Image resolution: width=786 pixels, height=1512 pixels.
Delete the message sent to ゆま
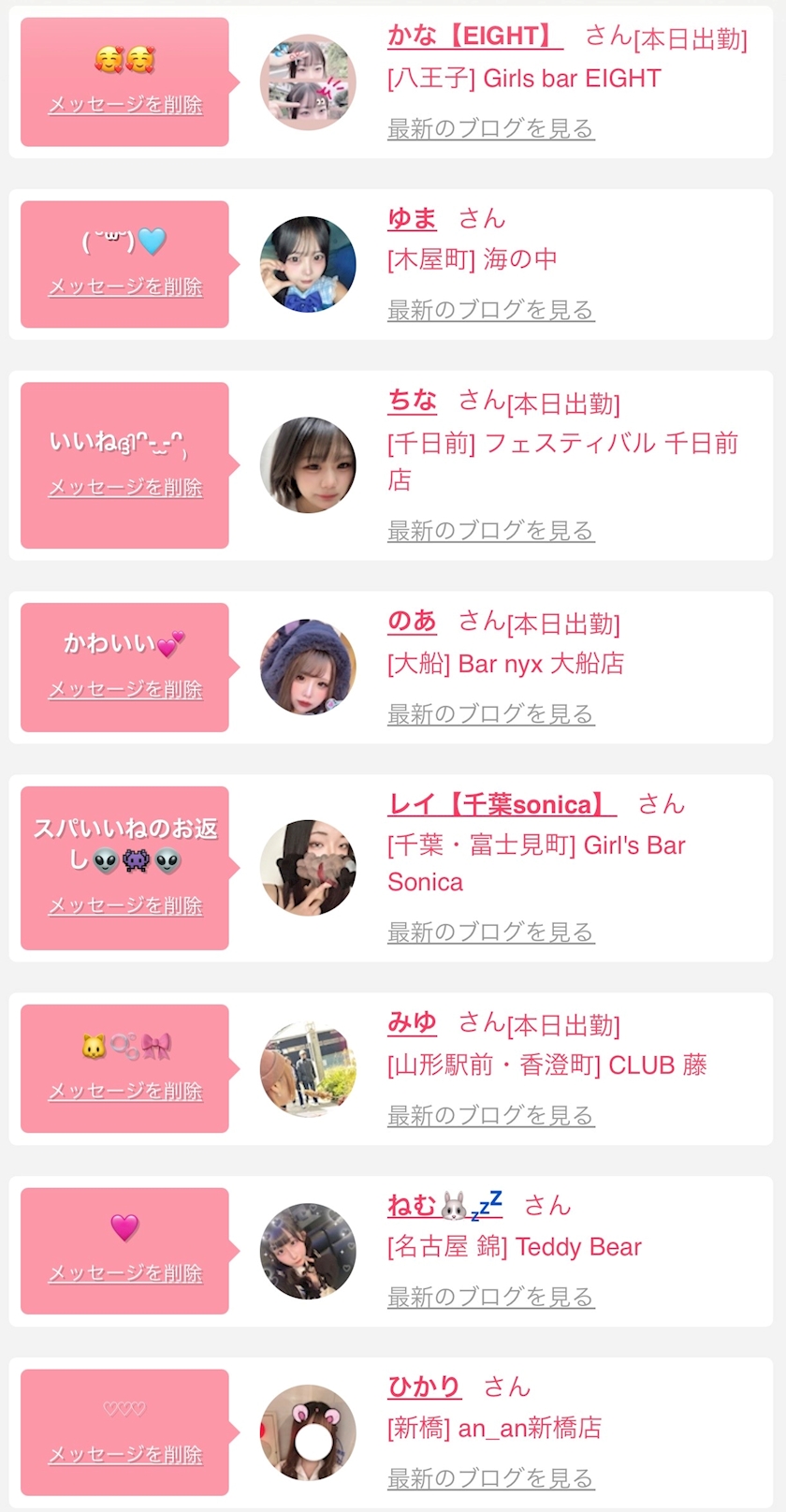(x=125, y=287)
